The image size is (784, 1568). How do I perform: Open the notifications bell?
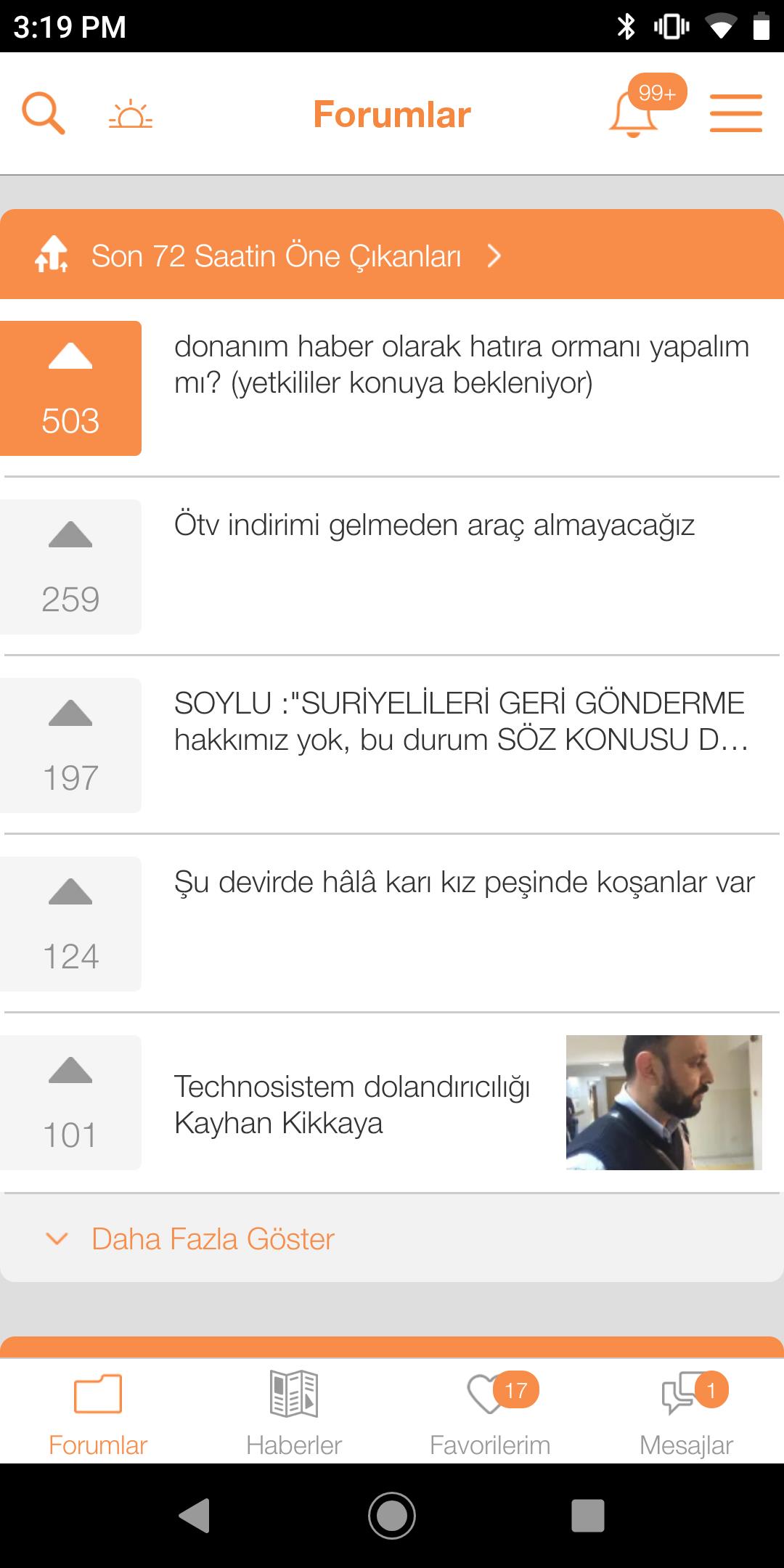pyautogui.click(x=633, y=114)
